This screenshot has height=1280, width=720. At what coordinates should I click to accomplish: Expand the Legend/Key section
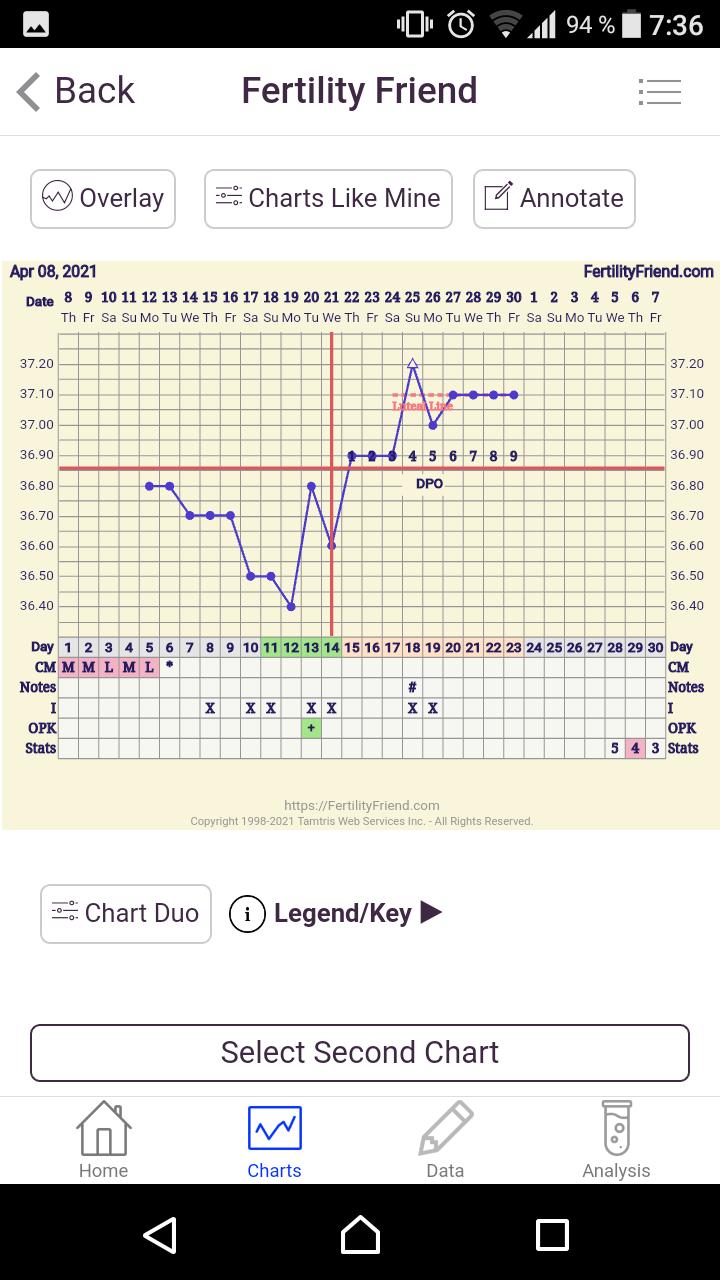point(336,913)
